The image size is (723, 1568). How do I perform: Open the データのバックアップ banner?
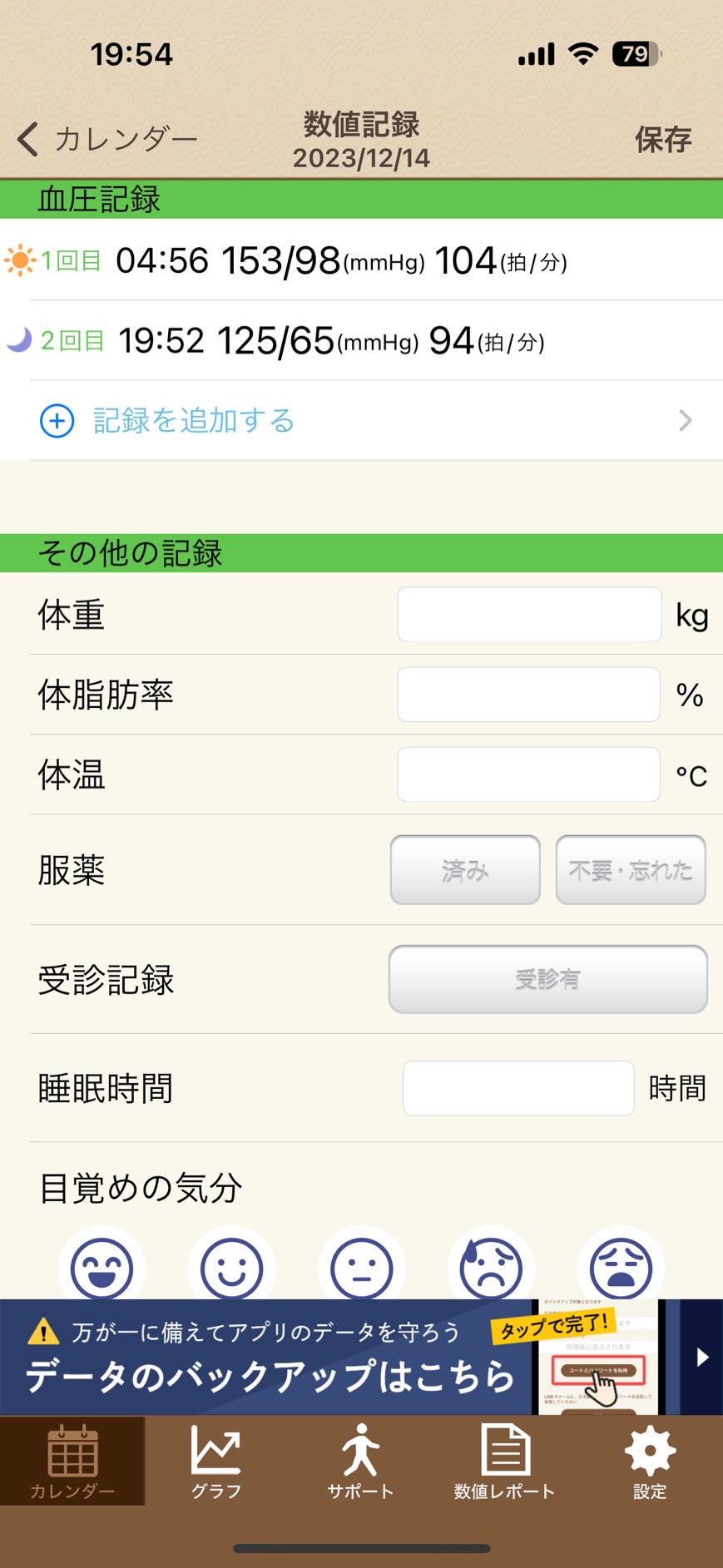point(361,1357)
